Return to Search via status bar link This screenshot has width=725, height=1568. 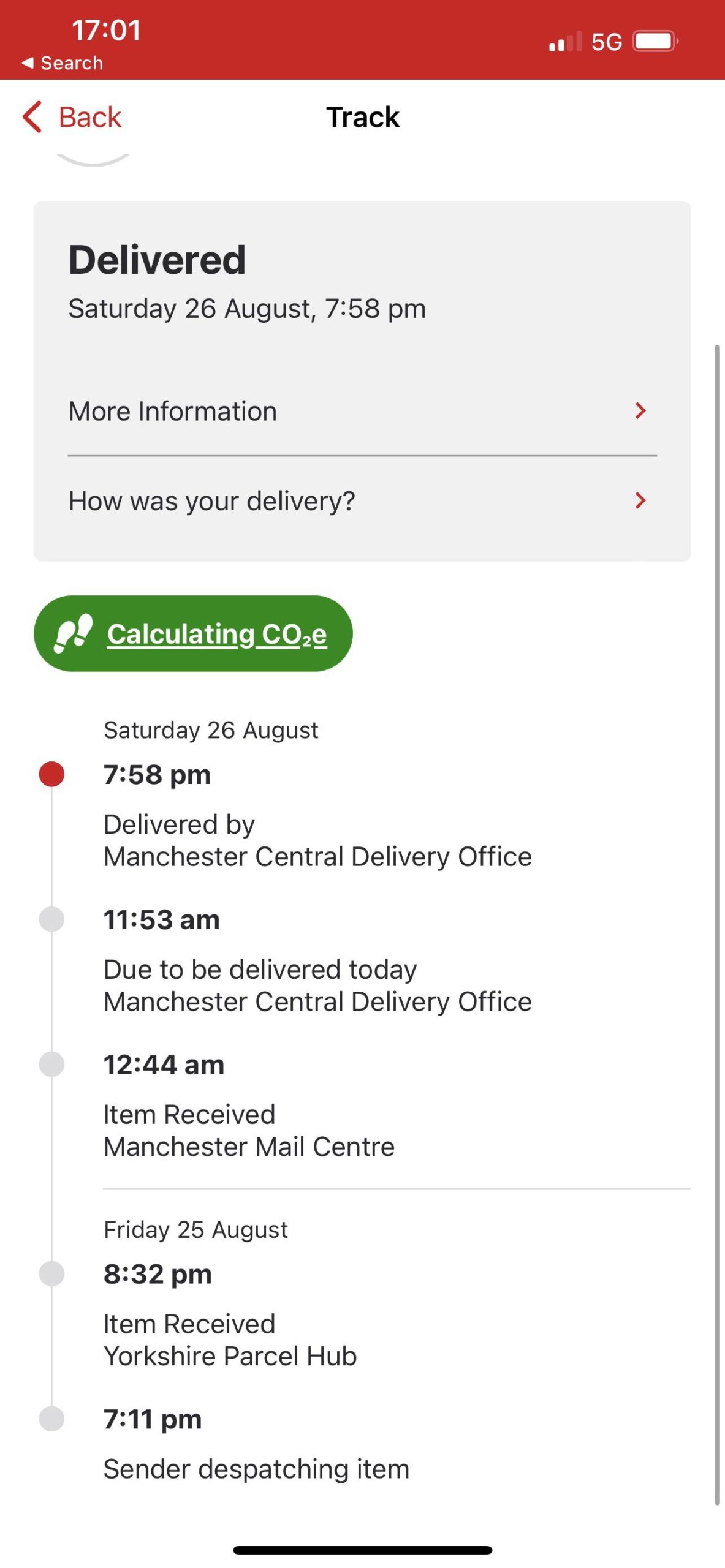[62, 62]
